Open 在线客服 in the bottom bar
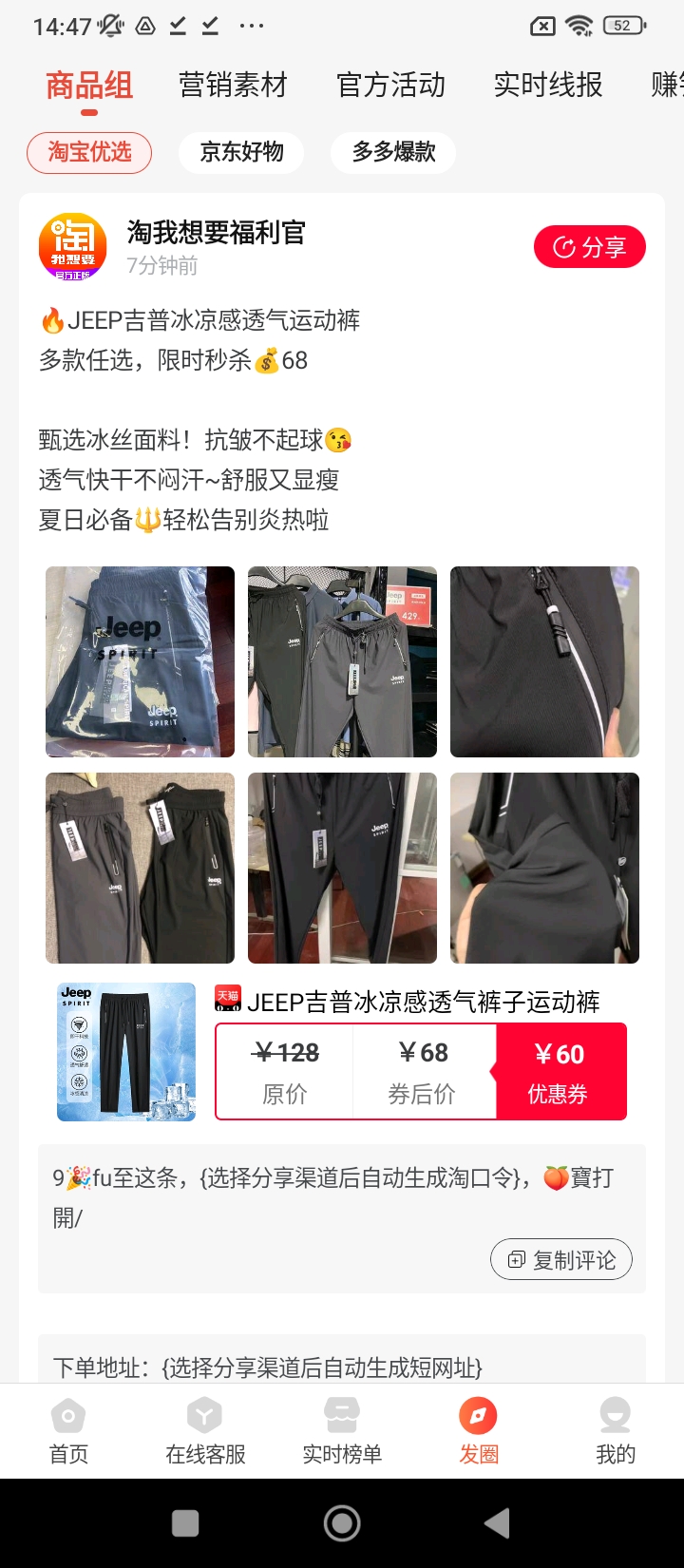This screenshot has height=1568, width=684. pyautogui.click(x=205, y=1431)
